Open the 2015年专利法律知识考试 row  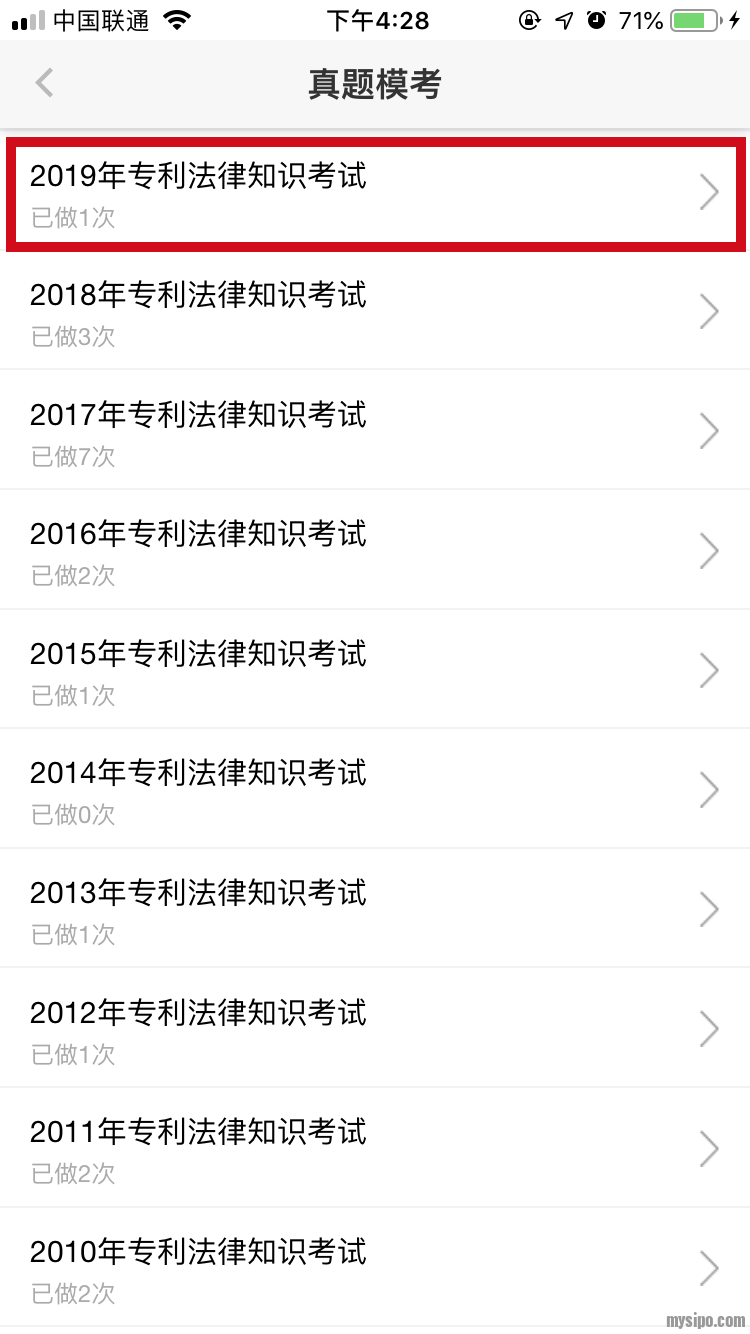tap(374, 670)
